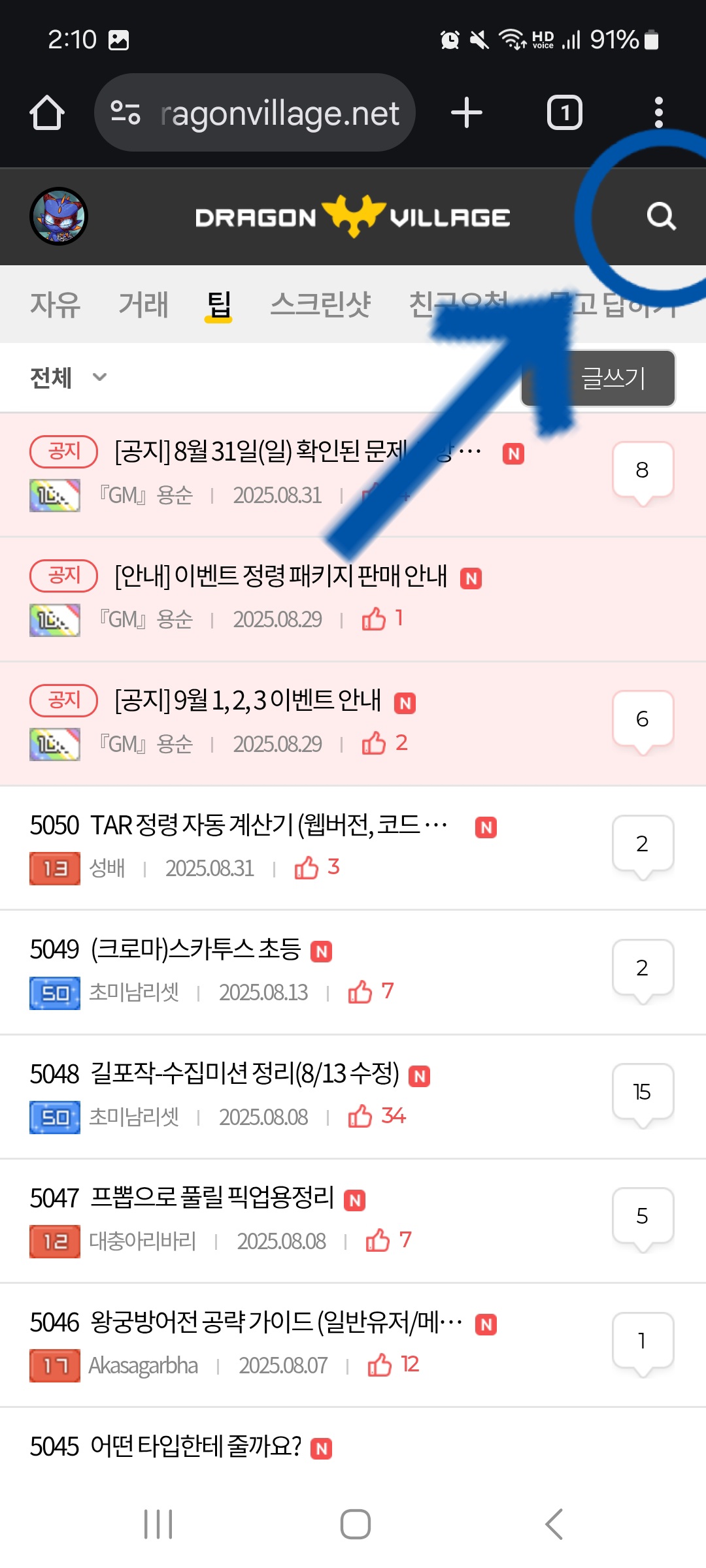
Task: Open the profile avatar menu
Action: tap(59, 216)
